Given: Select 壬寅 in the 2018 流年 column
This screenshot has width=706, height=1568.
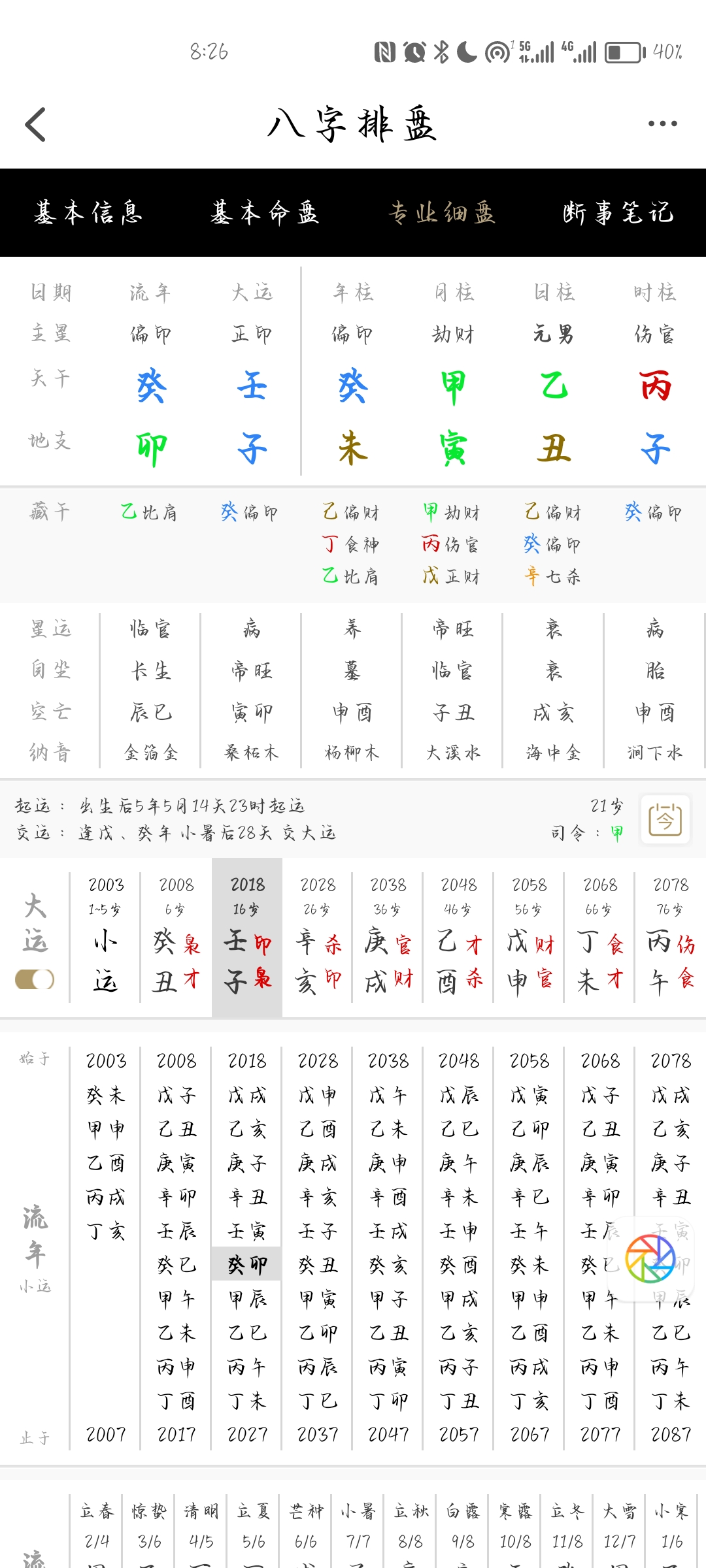Looking at the screenshot, I should [247, 1231].
